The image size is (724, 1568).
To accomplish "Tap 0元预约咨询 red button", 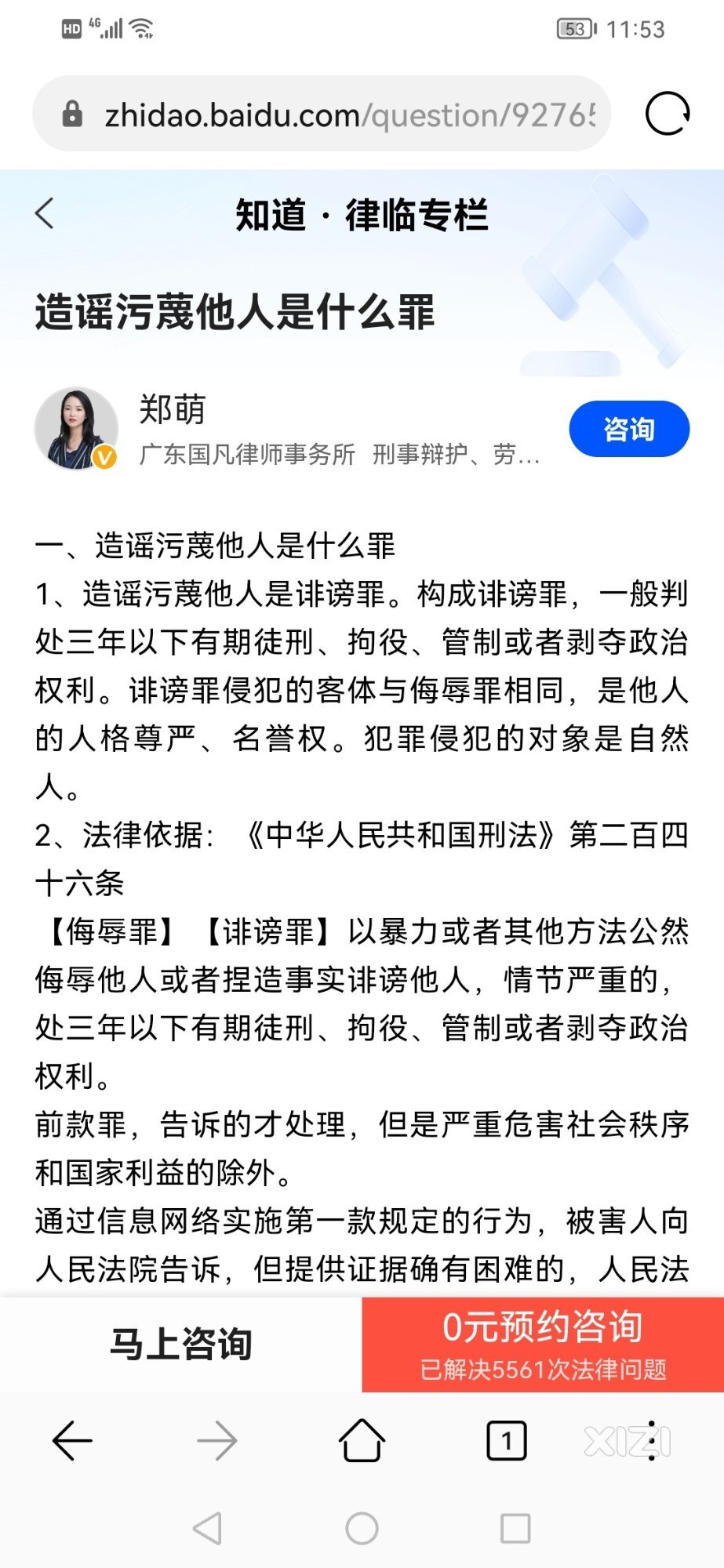I will [x=543, y=1345].
